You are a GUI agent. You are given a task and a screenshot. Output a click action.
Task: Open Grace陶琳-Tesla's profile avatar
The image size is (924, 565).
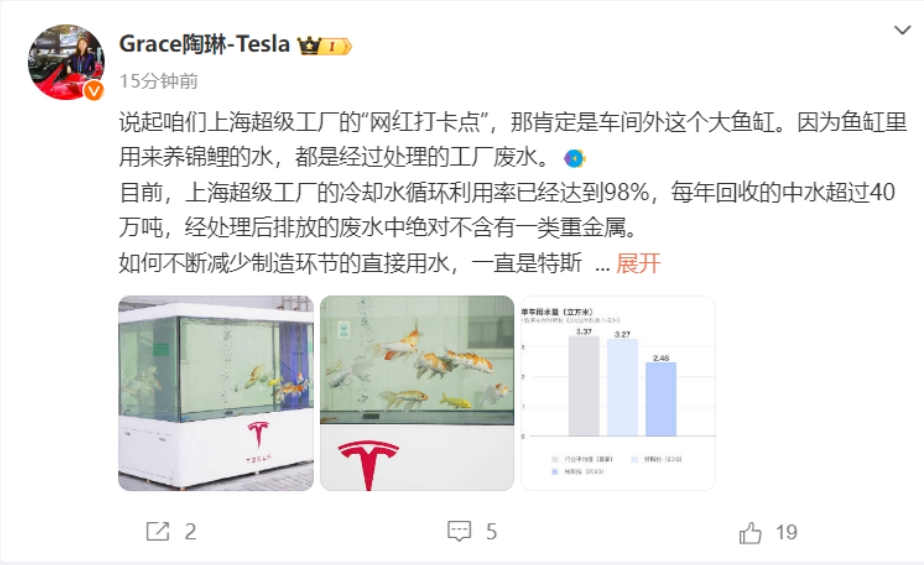point(65,62)
